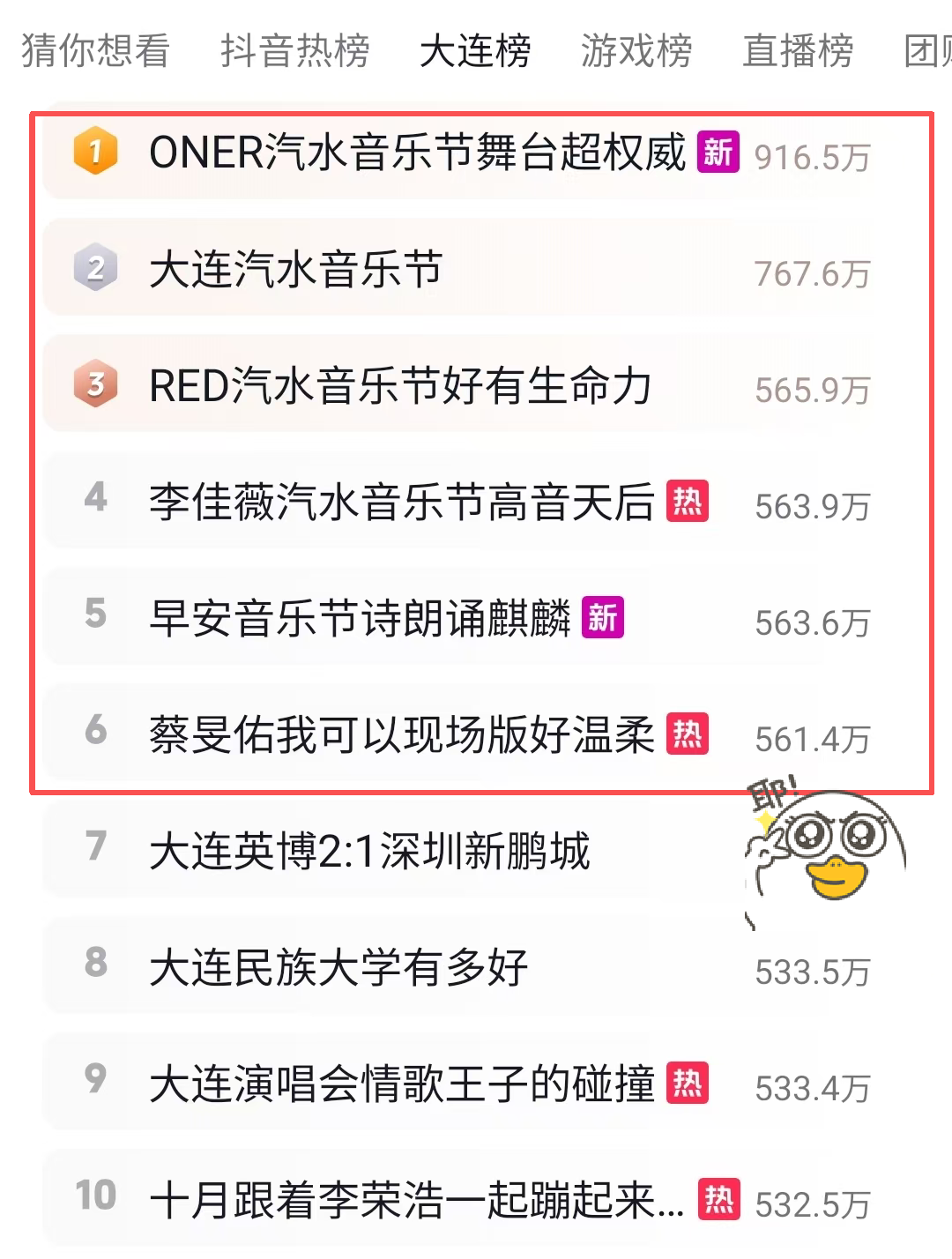Open the 大连民族大学有多好 topic
952x1259 pixels.
pos(338,967)
